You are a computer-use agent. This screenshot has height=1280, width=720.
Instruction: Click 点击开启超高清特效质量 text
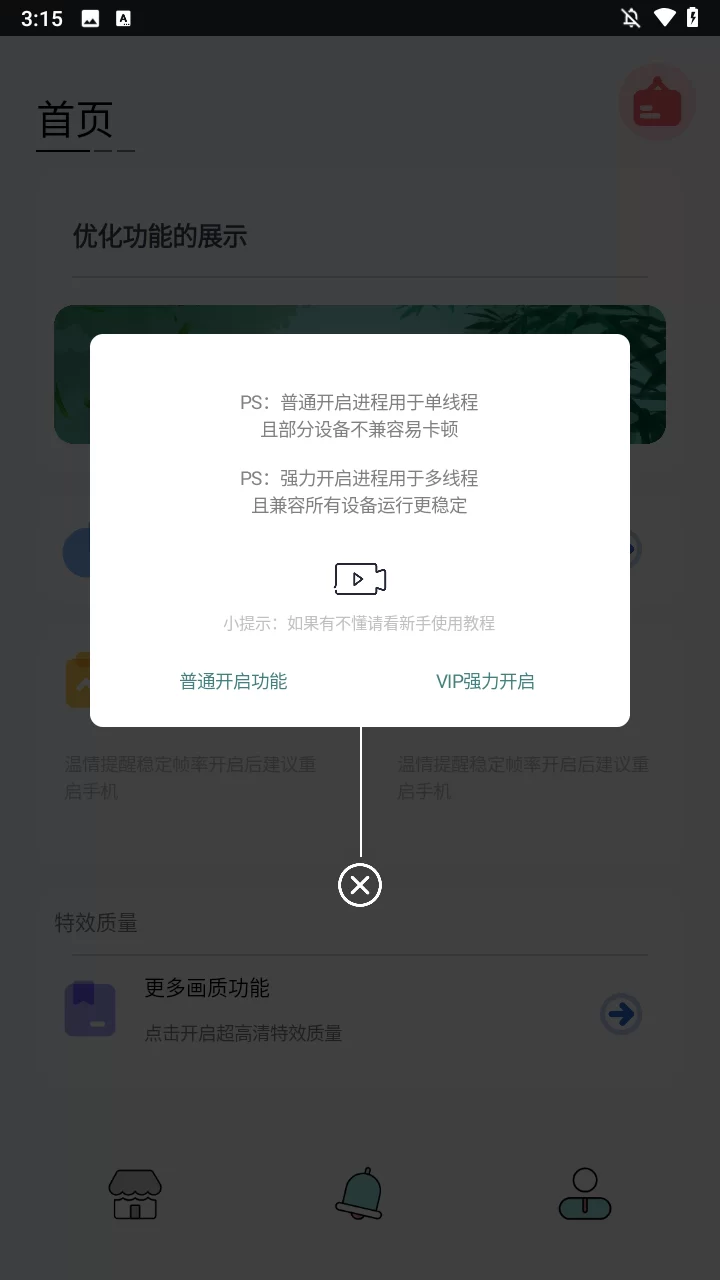(x=244, y=1034)
